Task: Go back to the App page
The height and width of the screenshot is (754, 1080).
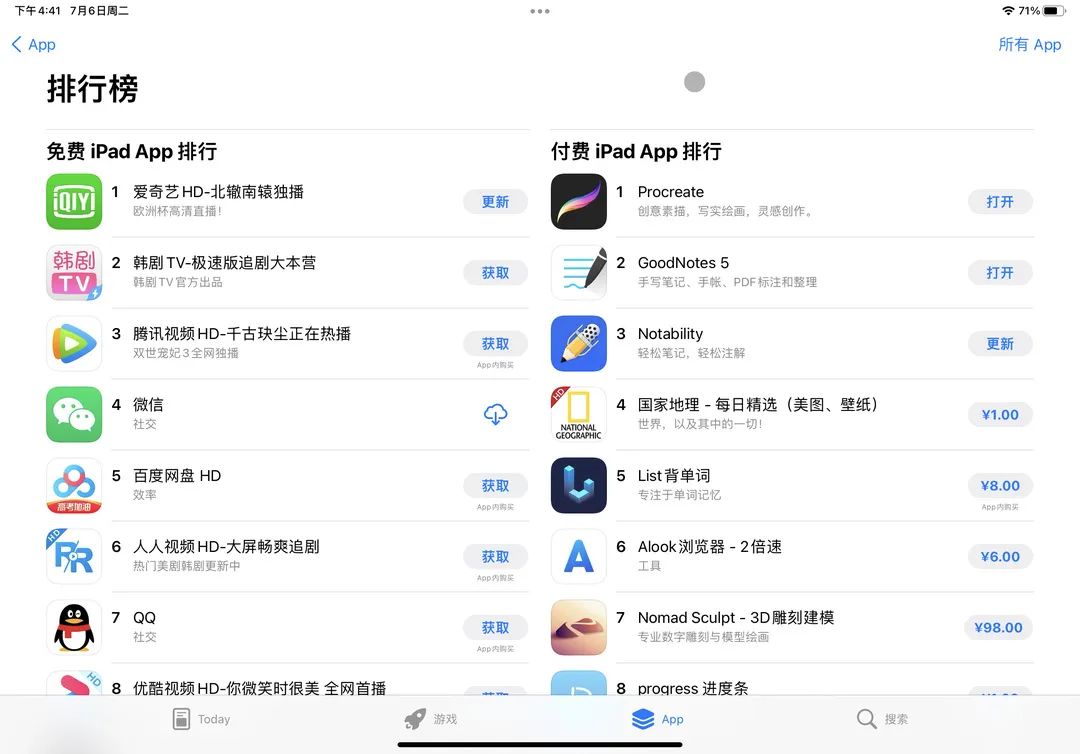Action: click(x=33, y=44)
